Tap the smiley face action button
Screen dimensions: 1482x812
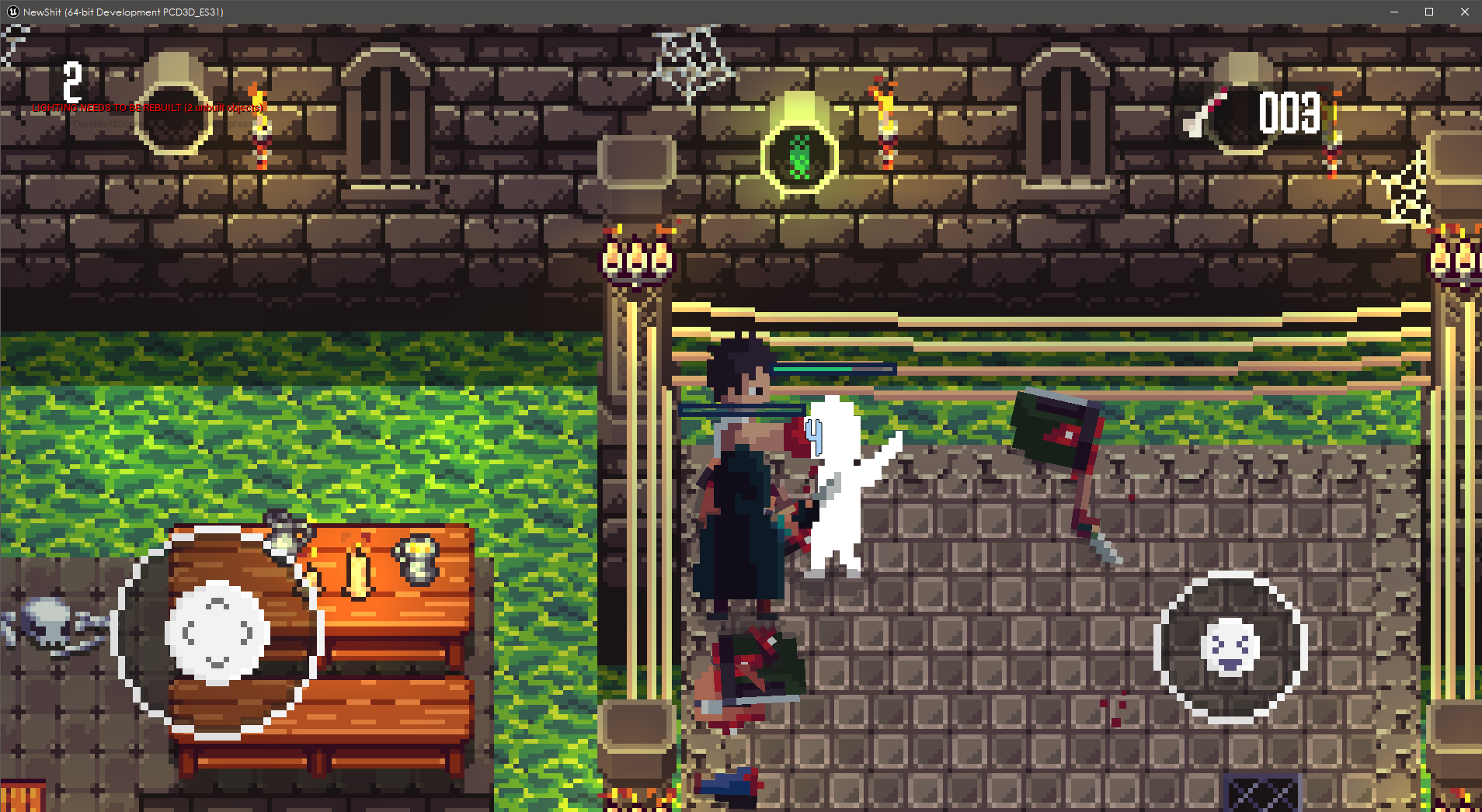(x=1230, y=647)
